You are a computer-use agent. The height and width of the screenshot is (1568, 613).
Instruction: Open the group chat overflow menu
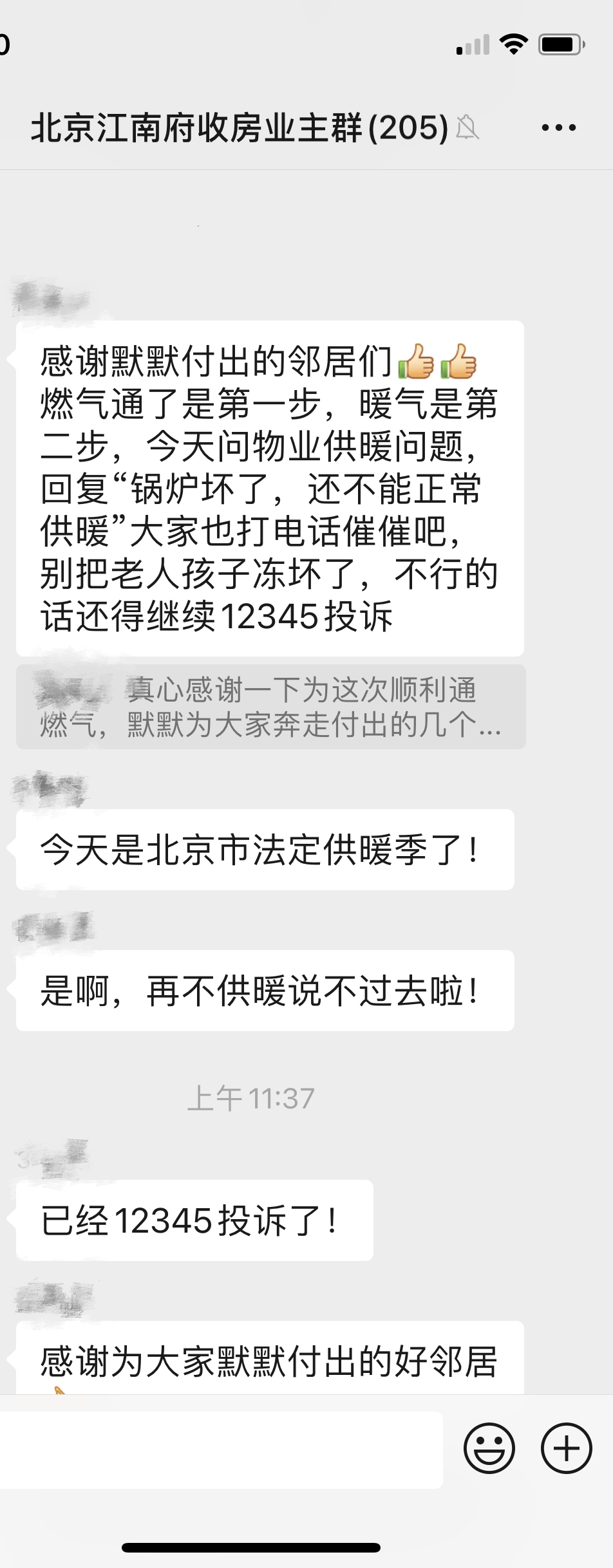(558, 127)
